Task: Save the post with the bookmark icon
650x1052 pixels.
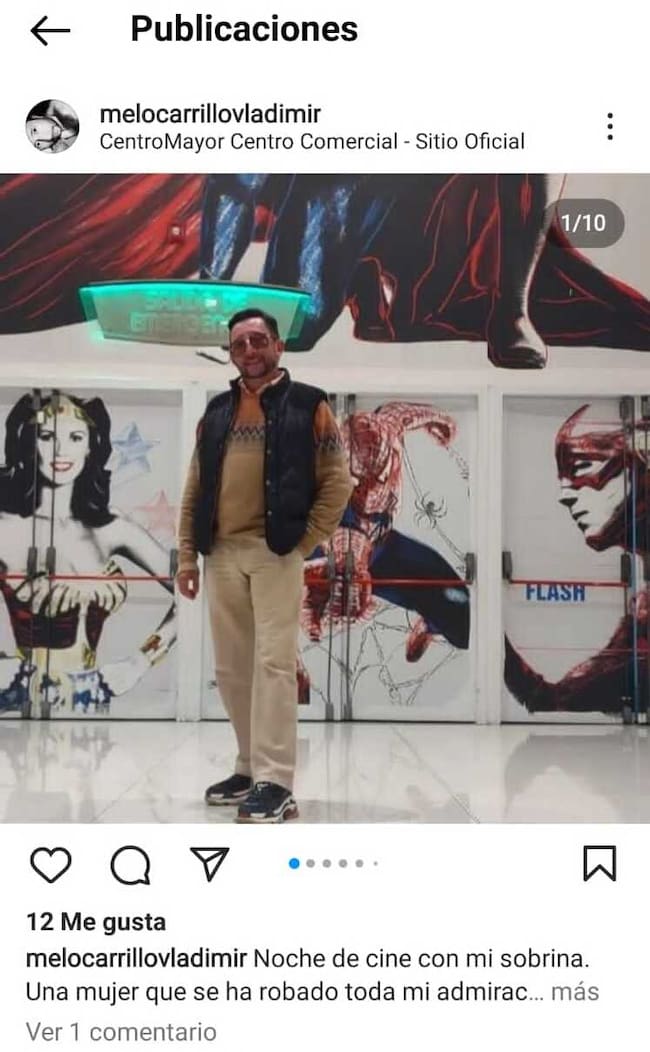Action: point(599,864)
